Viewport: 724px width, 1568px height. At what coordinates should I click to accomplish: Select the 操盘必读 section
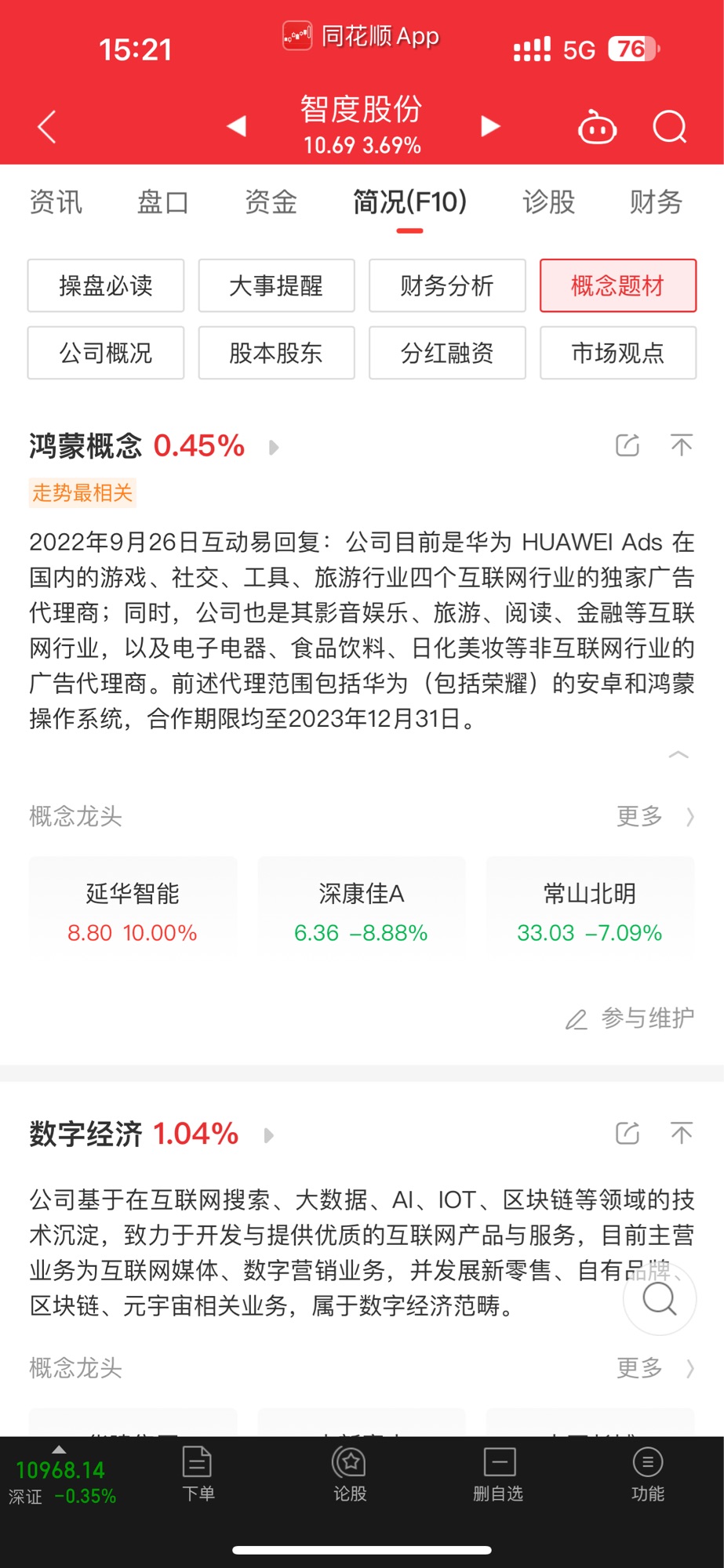pos(106,285)
